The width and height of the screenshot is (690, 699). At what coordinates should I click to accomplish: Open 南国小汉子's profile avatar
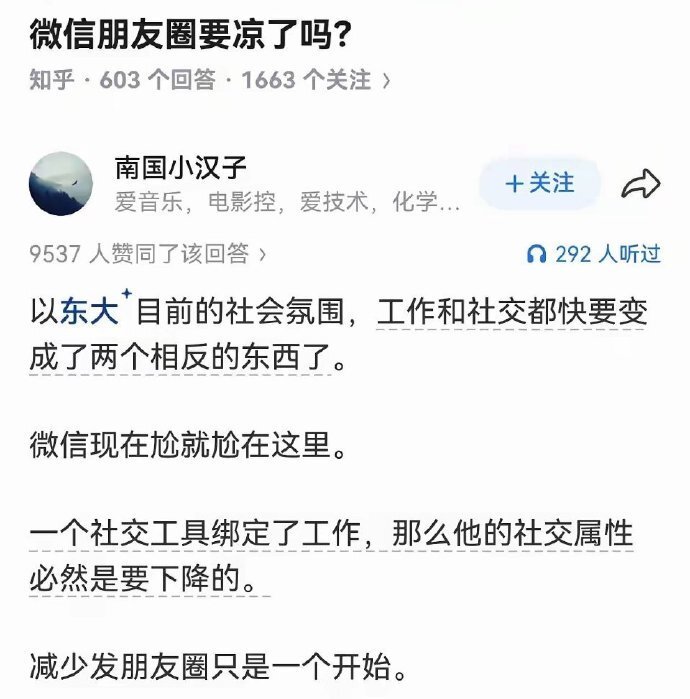[x=62, y=184]
